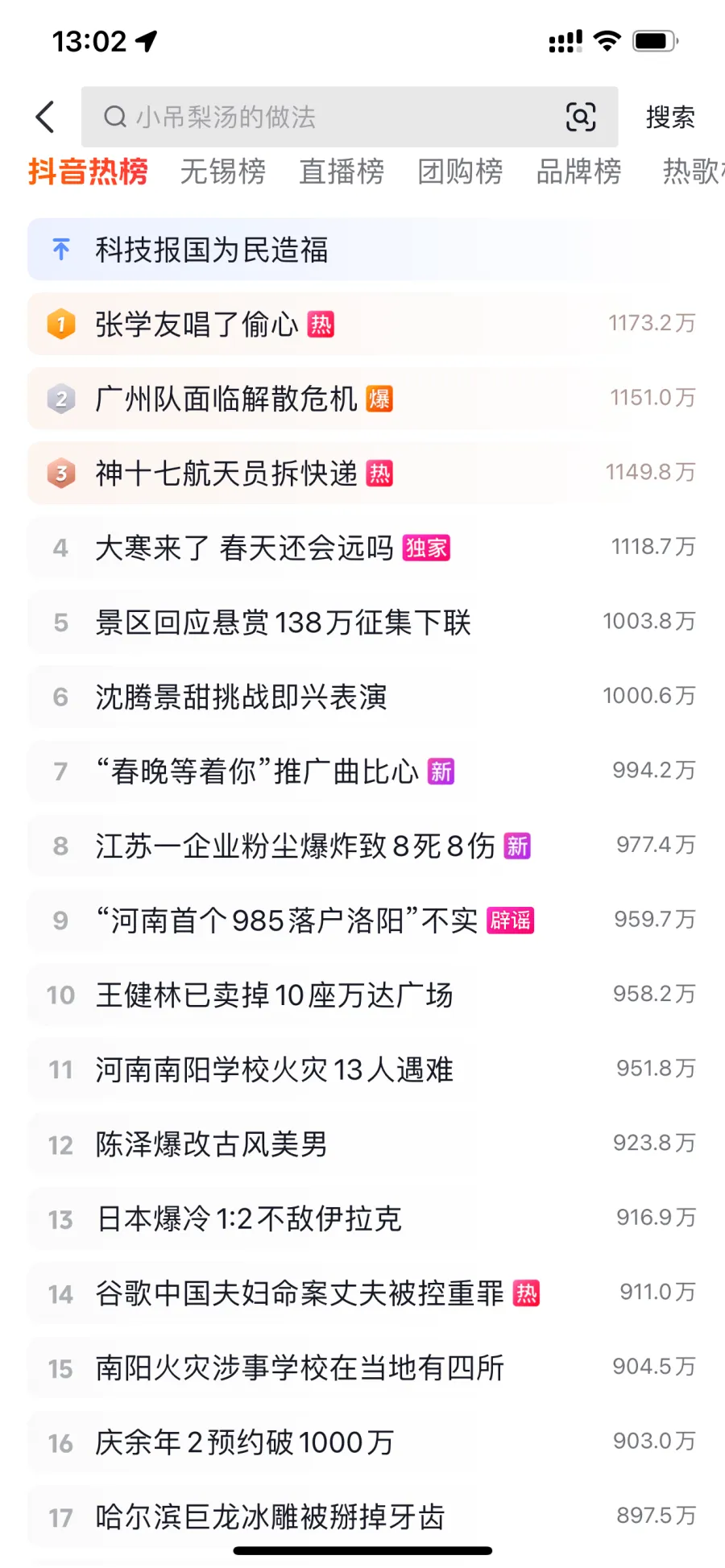Check the debunked 河南首个985落户洛阳 item
The height and width of the screenshot is (1568, 725).
287,921
